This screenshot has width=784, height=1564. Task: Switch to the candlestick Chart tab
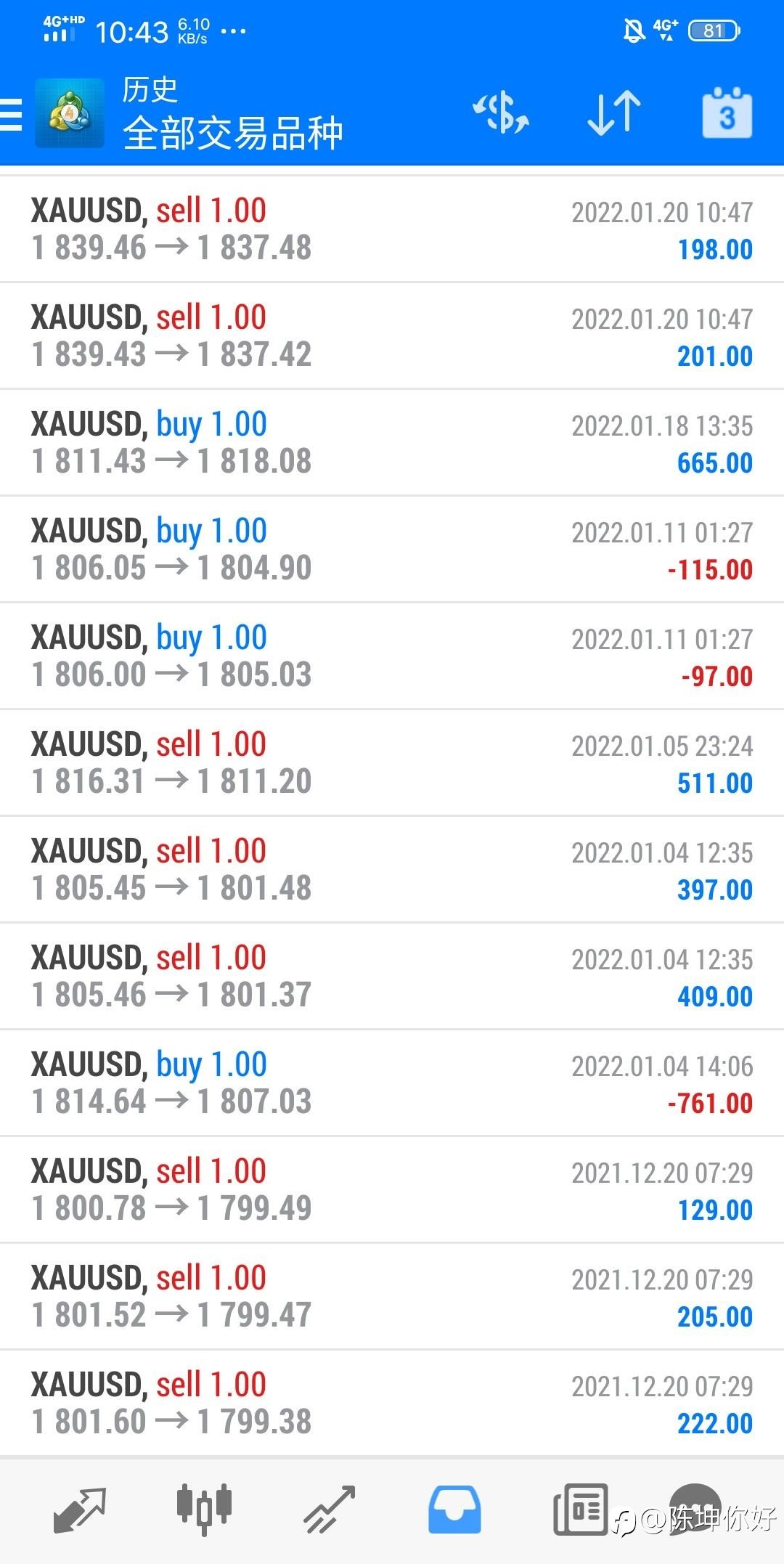point(204,1510)
